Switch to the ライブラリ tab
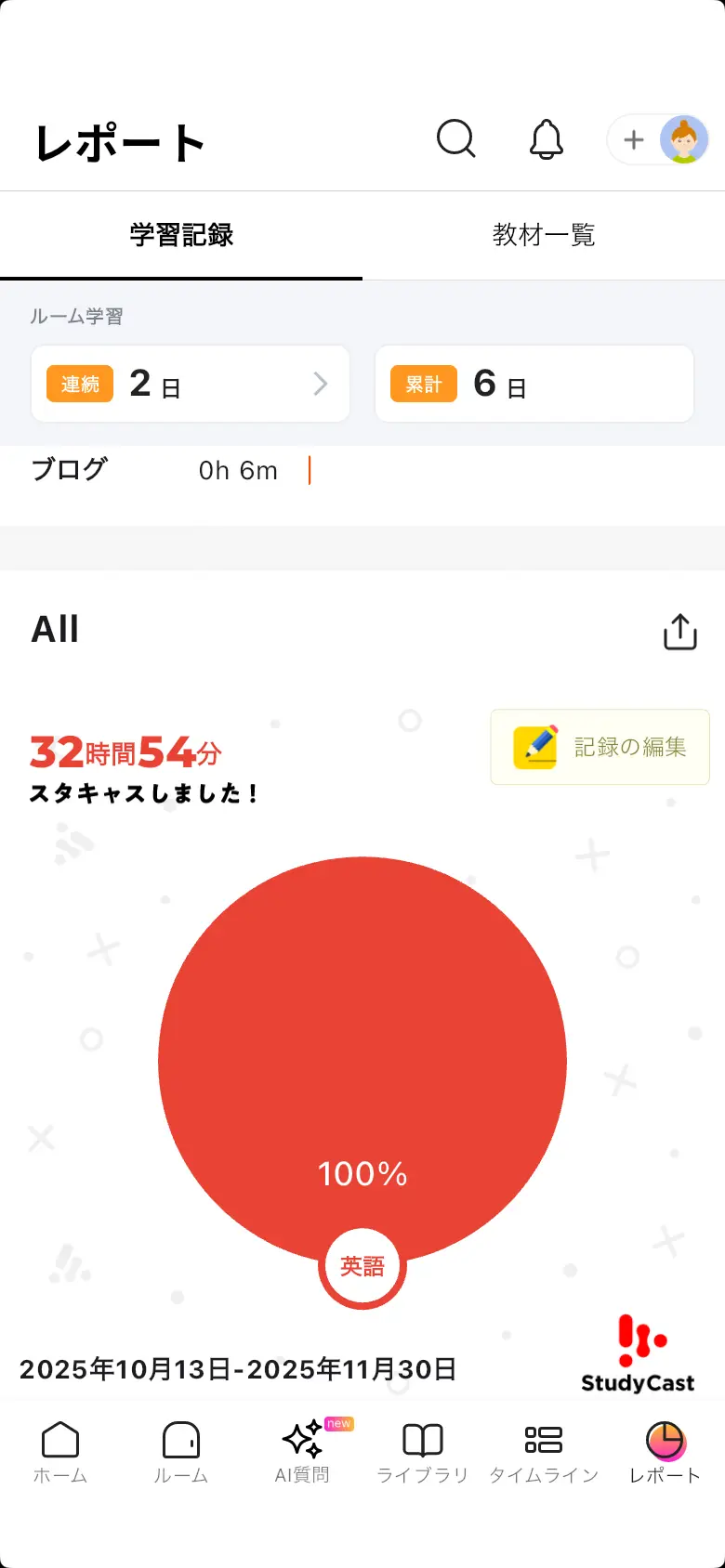This screenshot has height=1568, width=725. coord(423,1452)
